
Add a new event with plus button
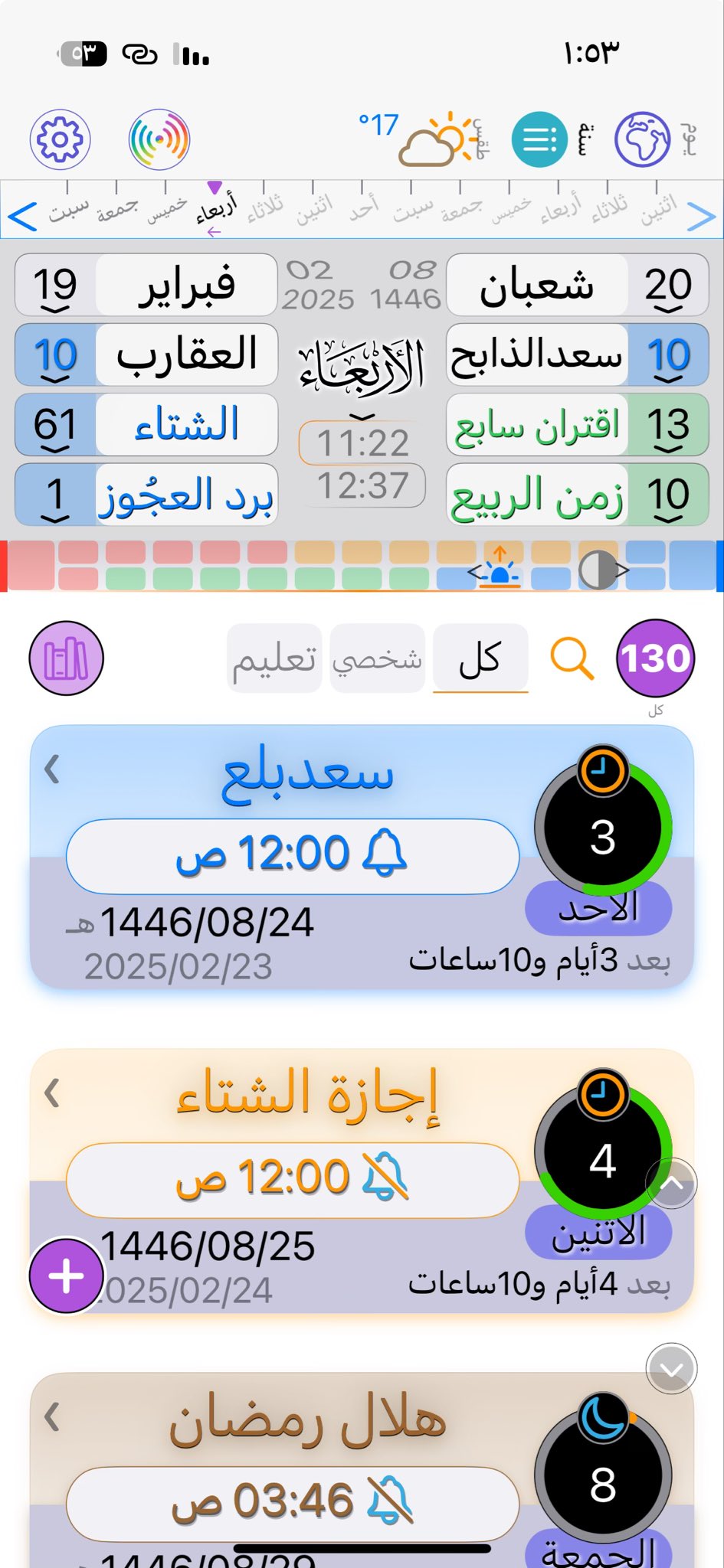[66, 1276]
